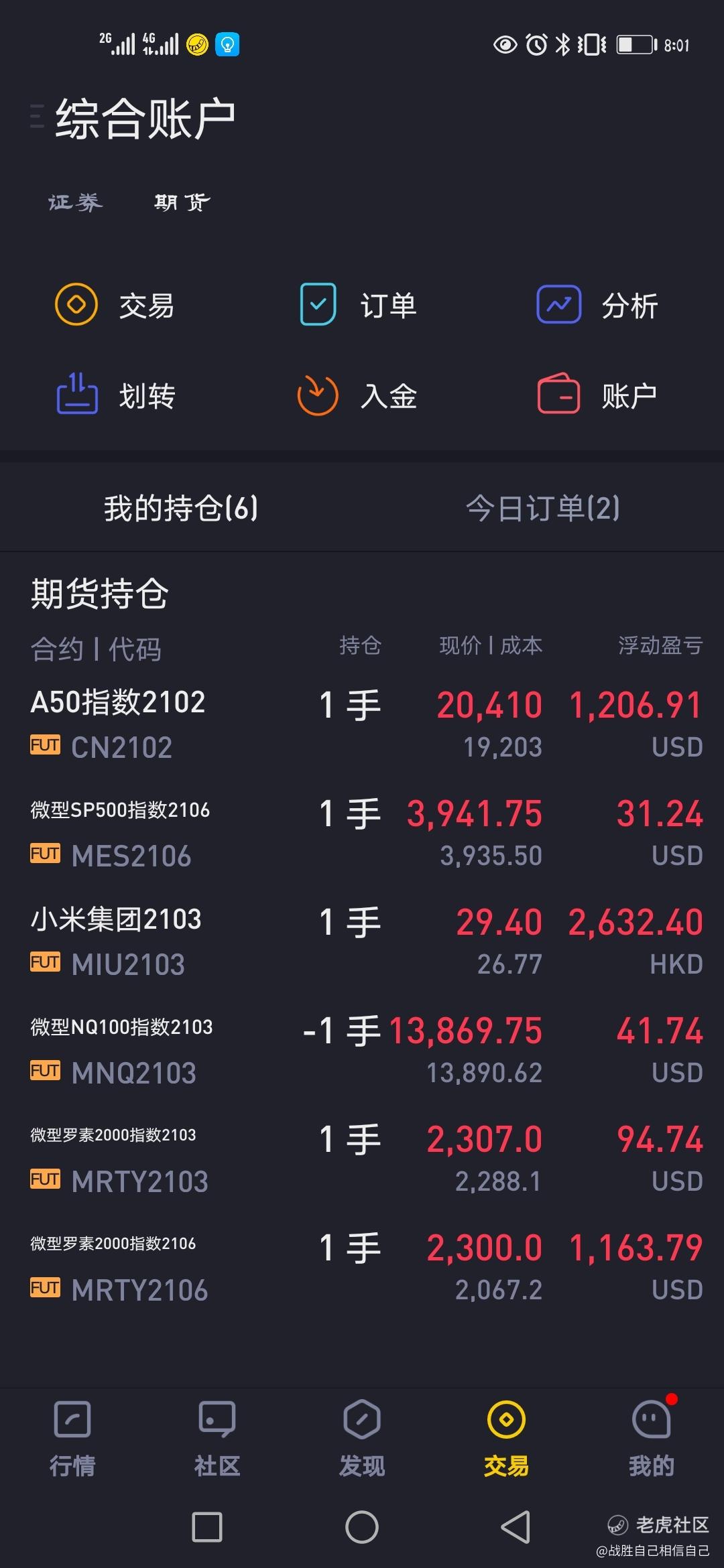Open 入金 deposit

click(357, 395)
